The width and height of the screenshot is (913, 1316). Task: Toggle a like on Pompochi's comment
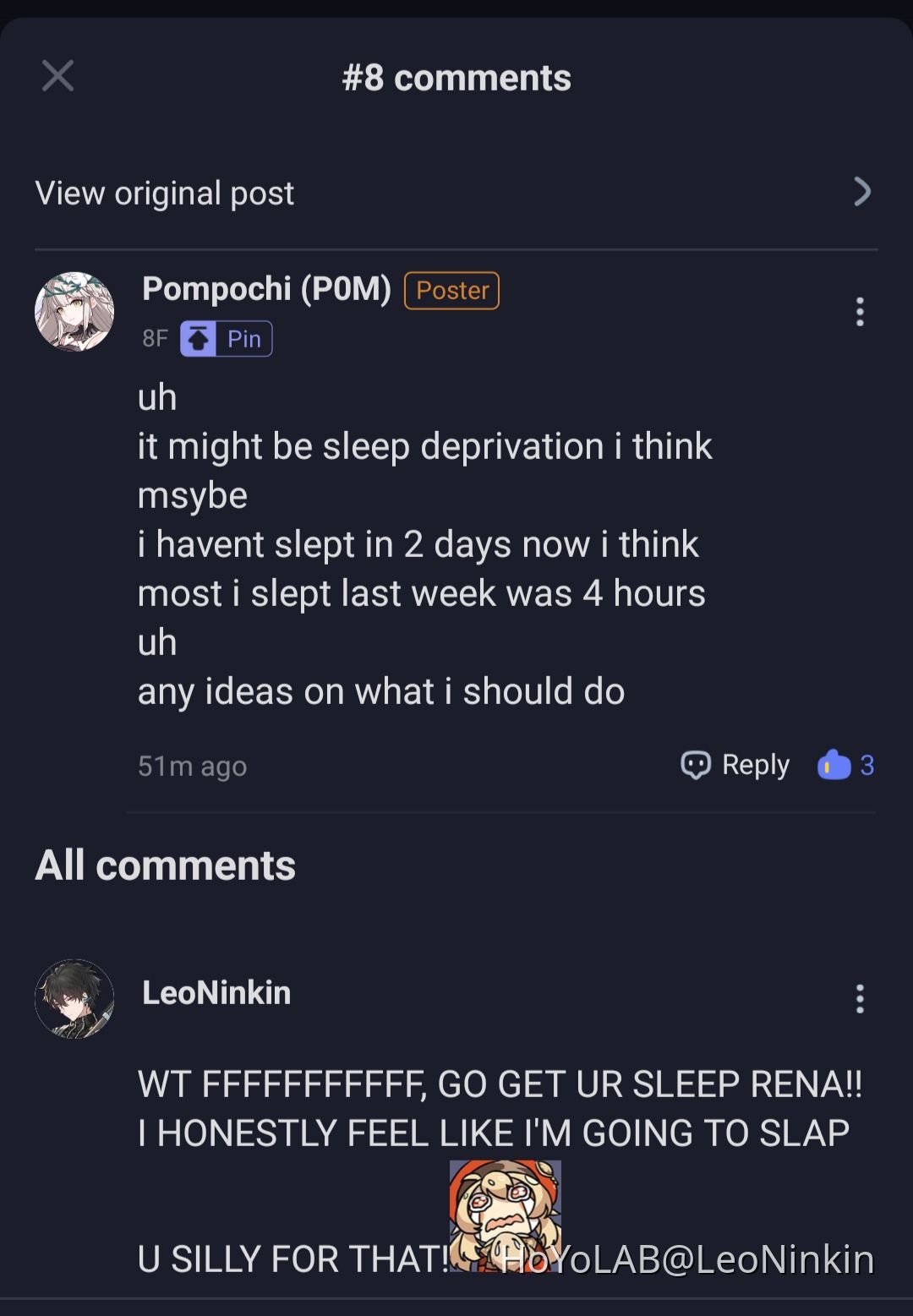tap(835, 764)
